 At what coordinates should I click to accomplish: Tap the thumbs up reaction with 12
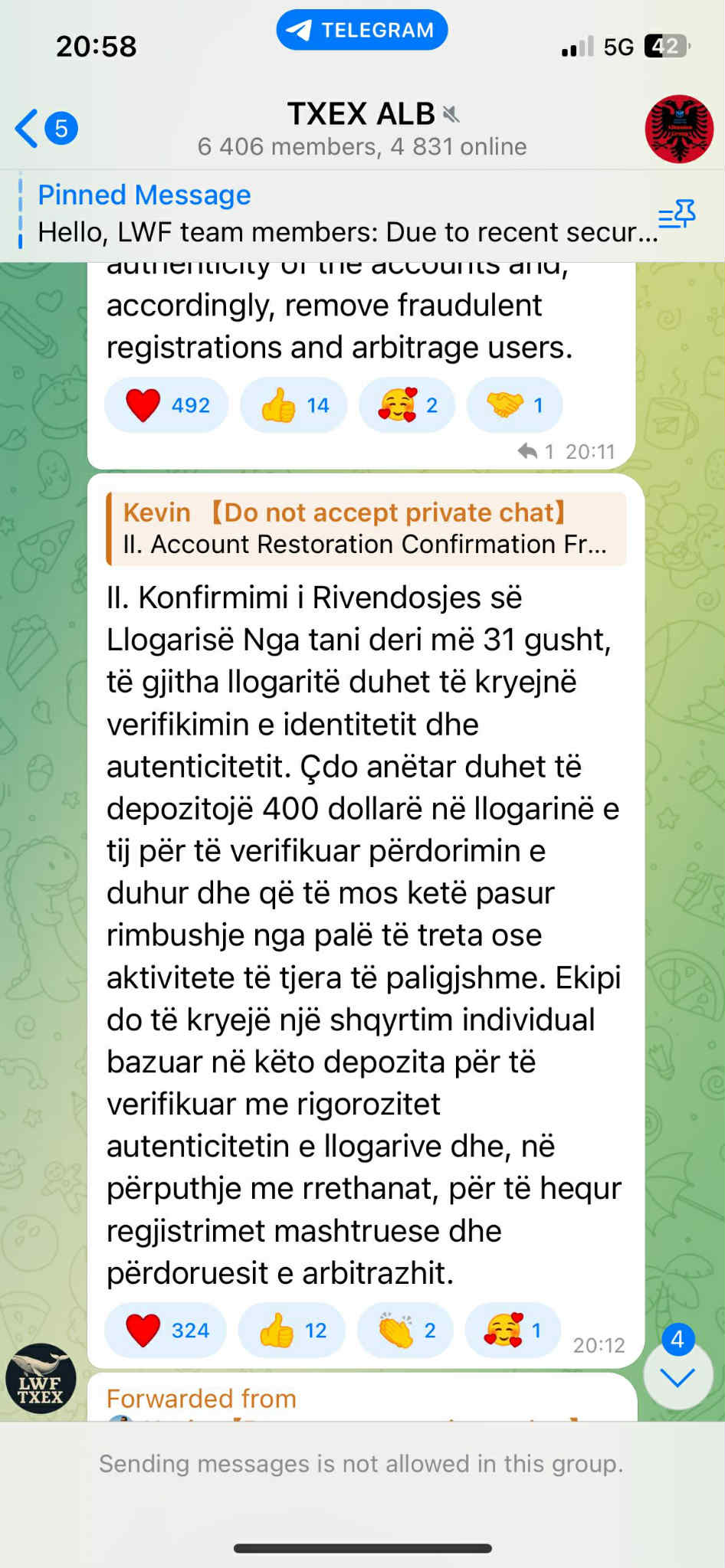coord(293,1331)
